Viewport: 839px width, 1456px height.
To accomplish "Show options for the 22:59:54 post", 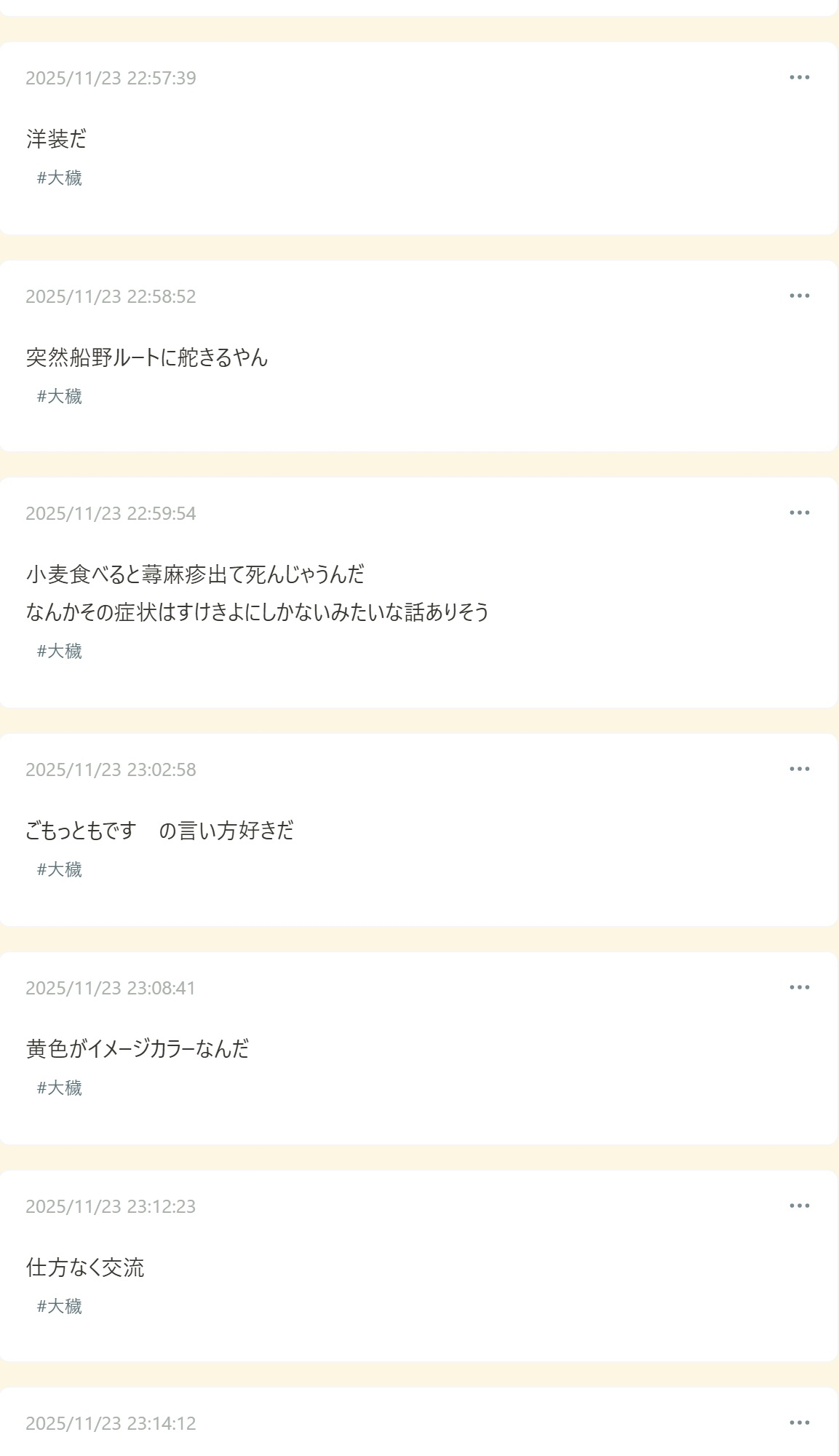I will point(799,513).
